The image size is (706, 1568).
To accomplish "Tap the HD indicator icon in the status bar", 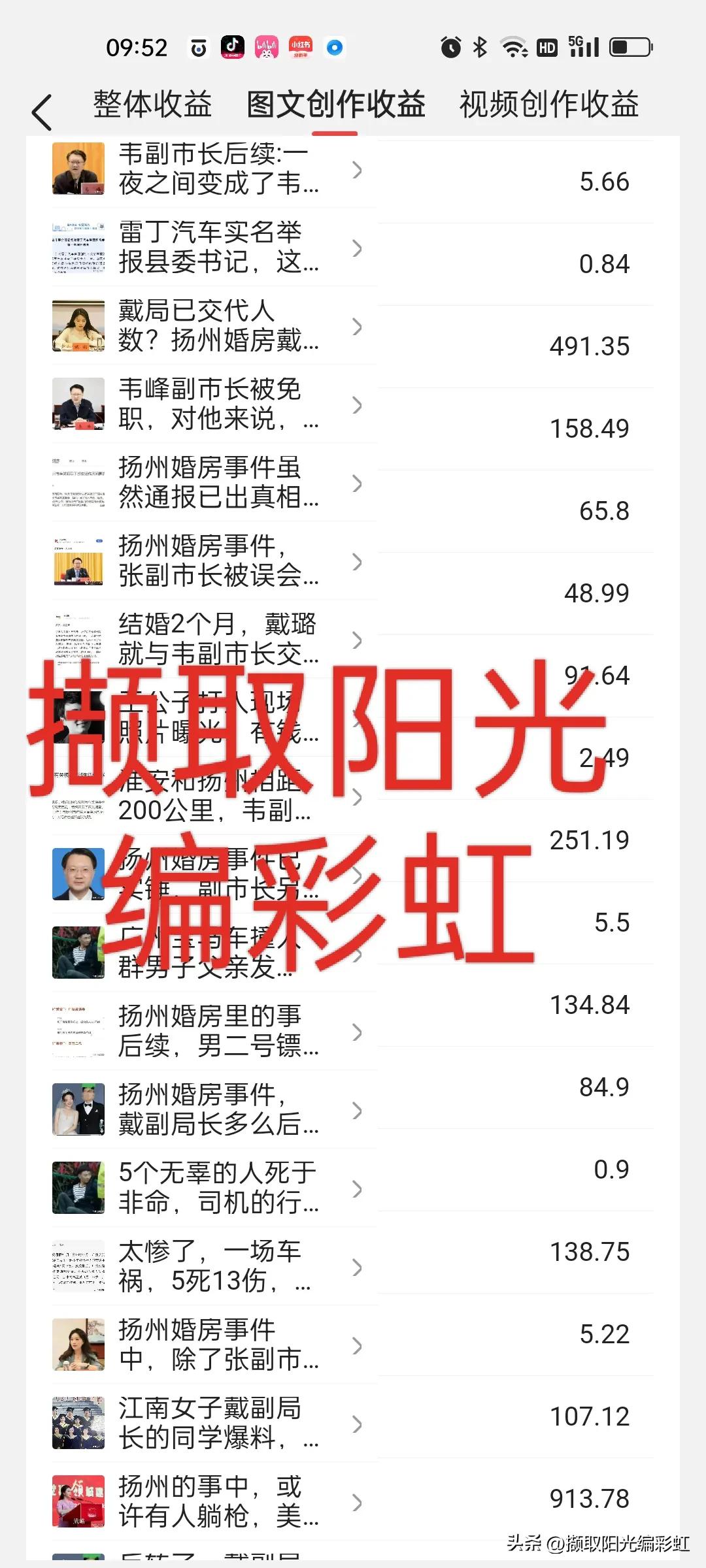I will click(x=546, y=47).
